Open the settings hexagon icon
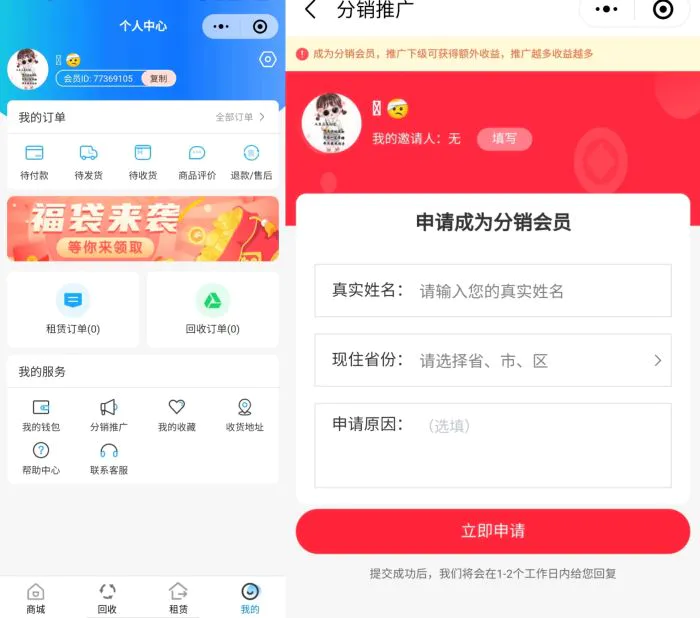The image size is (700, 618). click(x=267, y=60)
